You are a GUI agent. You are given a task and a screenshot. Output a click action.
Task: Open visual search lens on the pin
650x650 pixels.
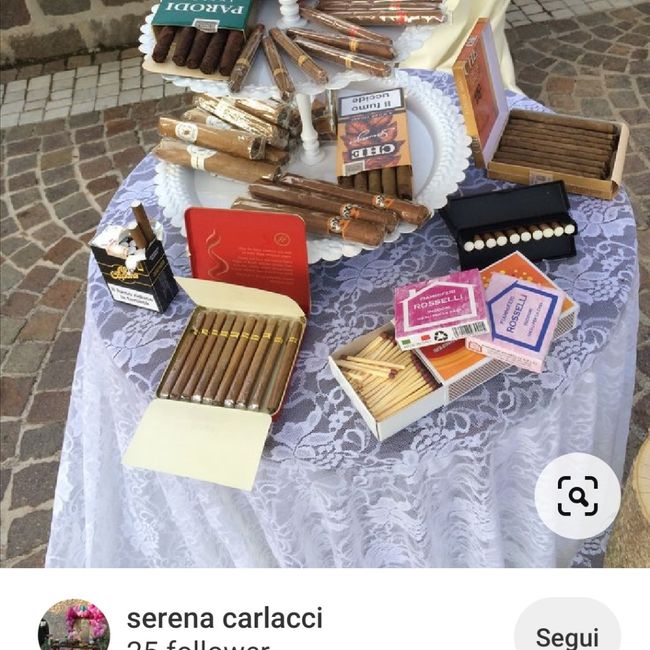click(577, 496)
